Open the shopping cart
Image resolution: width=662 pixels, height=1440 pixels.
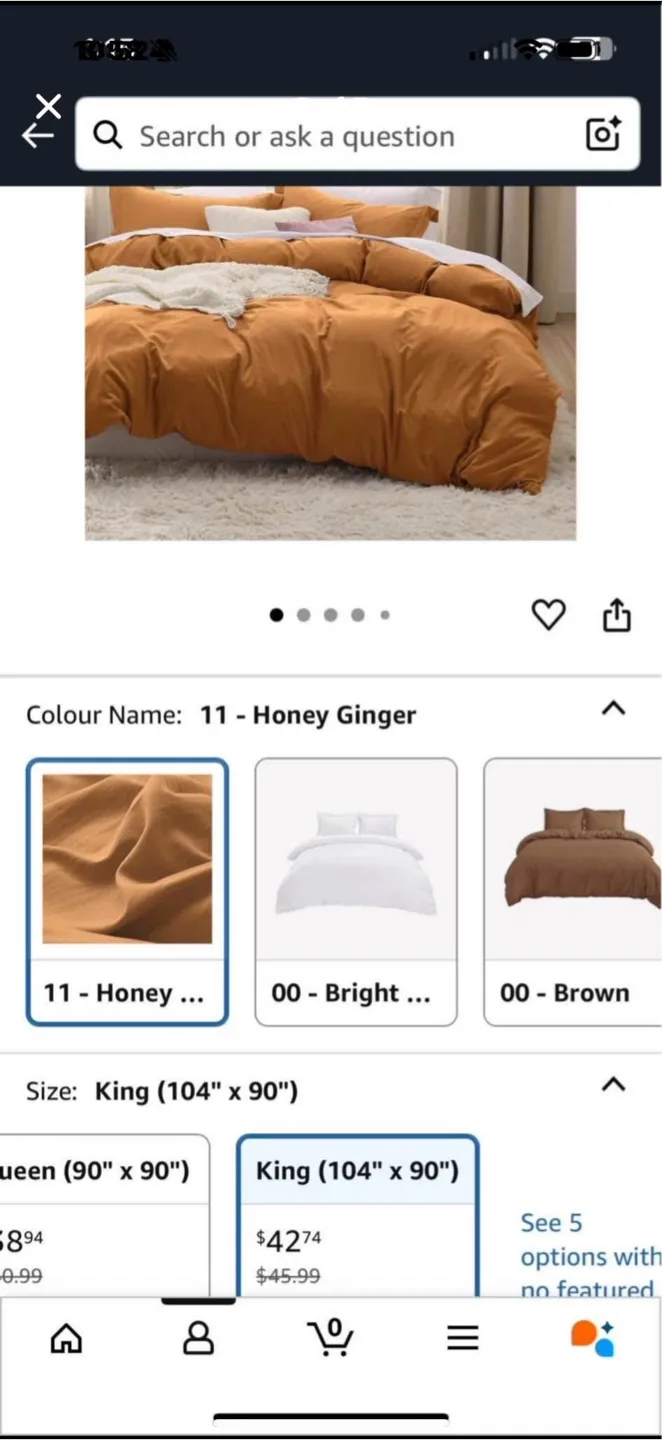click(x=330, y=1337)
